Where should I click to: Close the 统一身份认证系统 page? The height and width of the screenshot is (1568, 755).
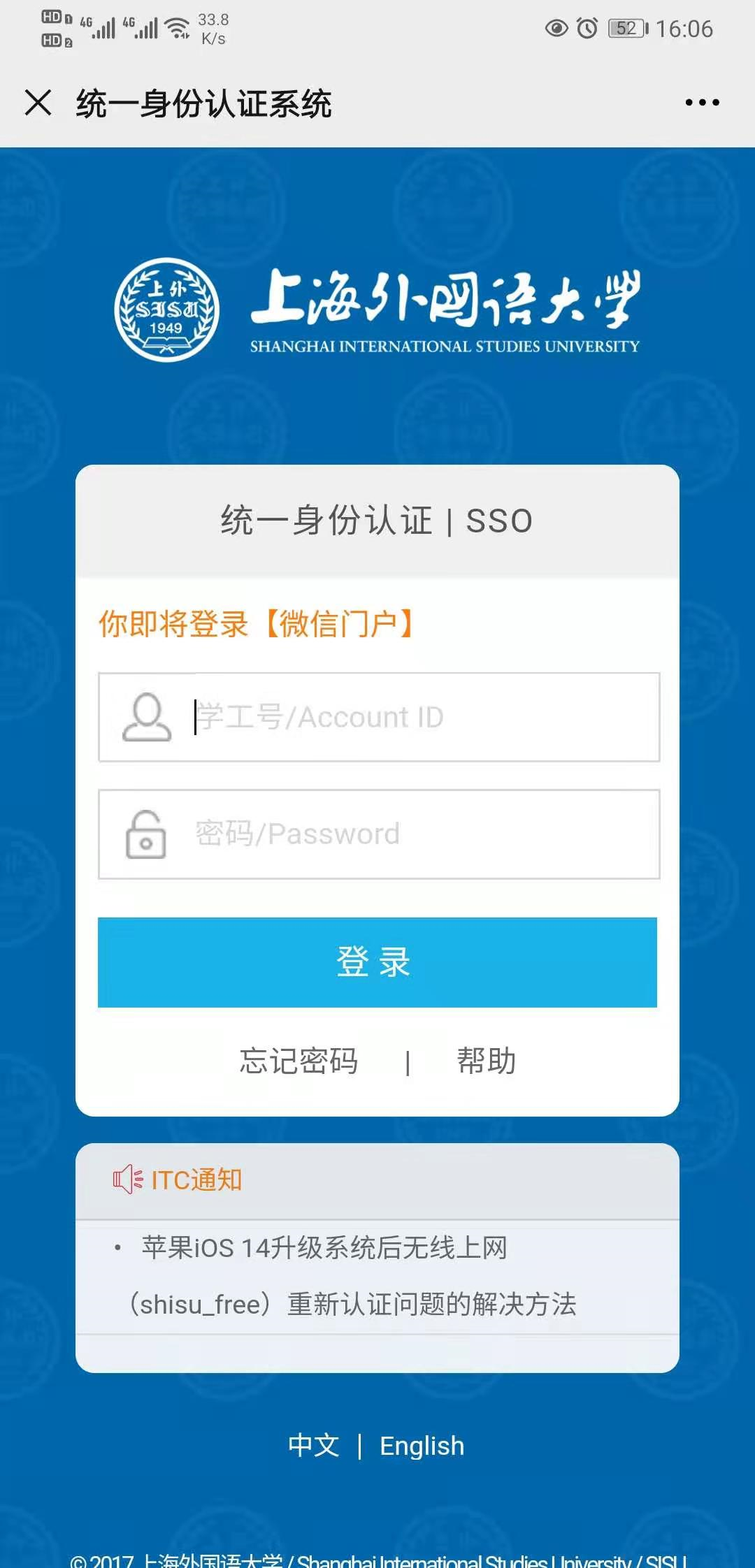(38, 103)
